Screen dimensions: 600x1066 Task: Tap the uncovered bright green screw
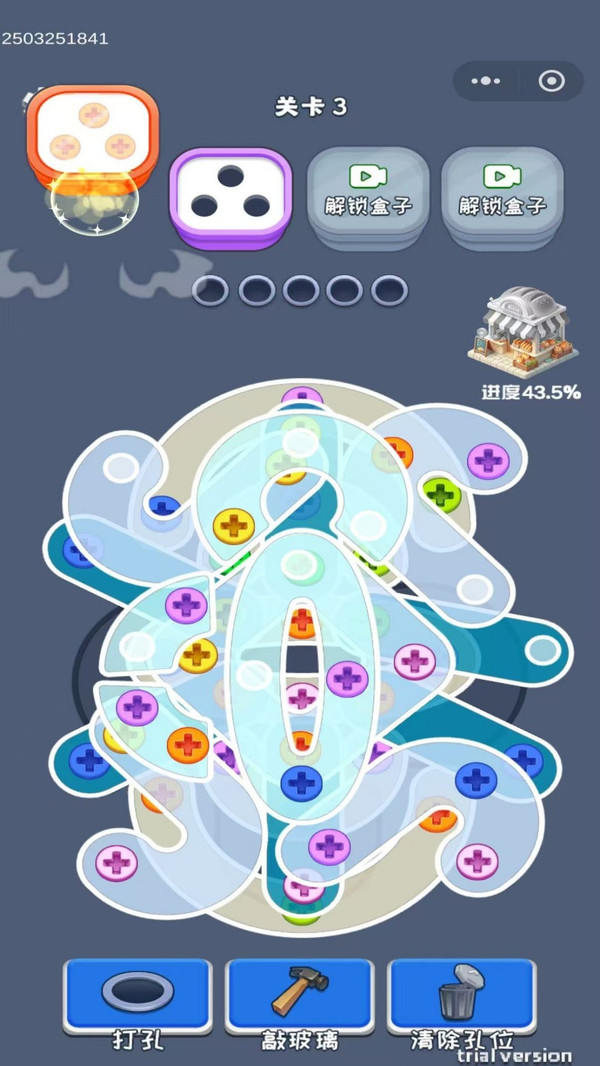coord(441,494)
